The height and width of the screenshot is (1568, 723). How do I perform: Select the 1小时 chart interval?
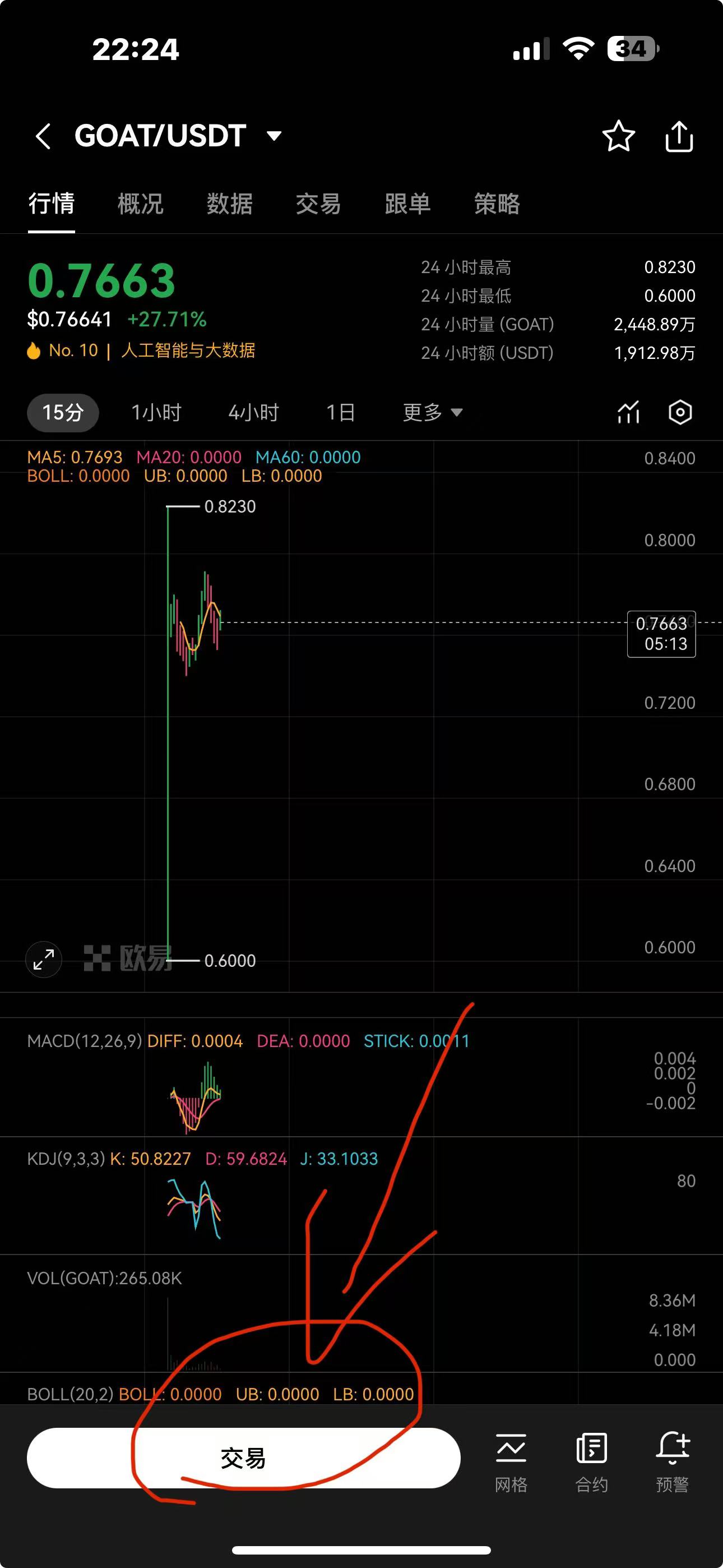pos(156,413)
